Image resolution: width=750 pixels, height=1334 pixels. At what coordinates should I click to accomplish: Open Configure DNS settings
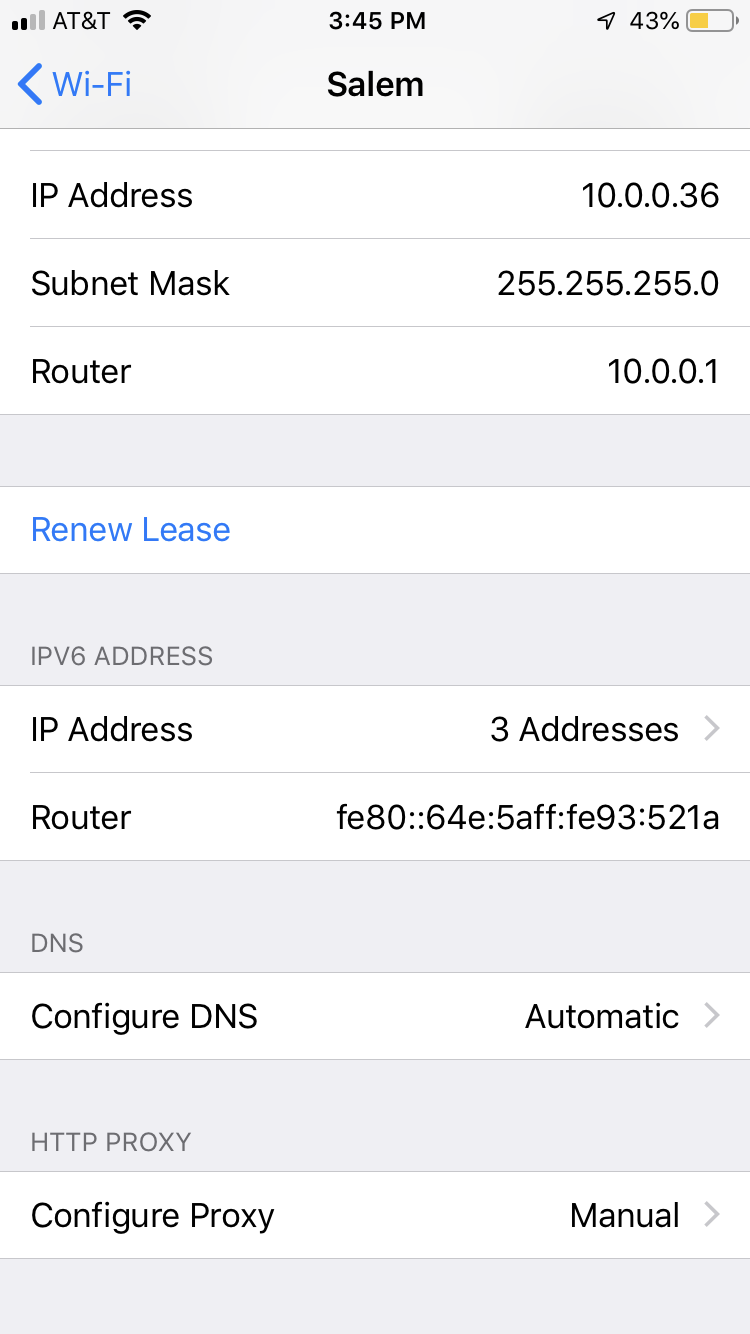tap(375, 1017)
